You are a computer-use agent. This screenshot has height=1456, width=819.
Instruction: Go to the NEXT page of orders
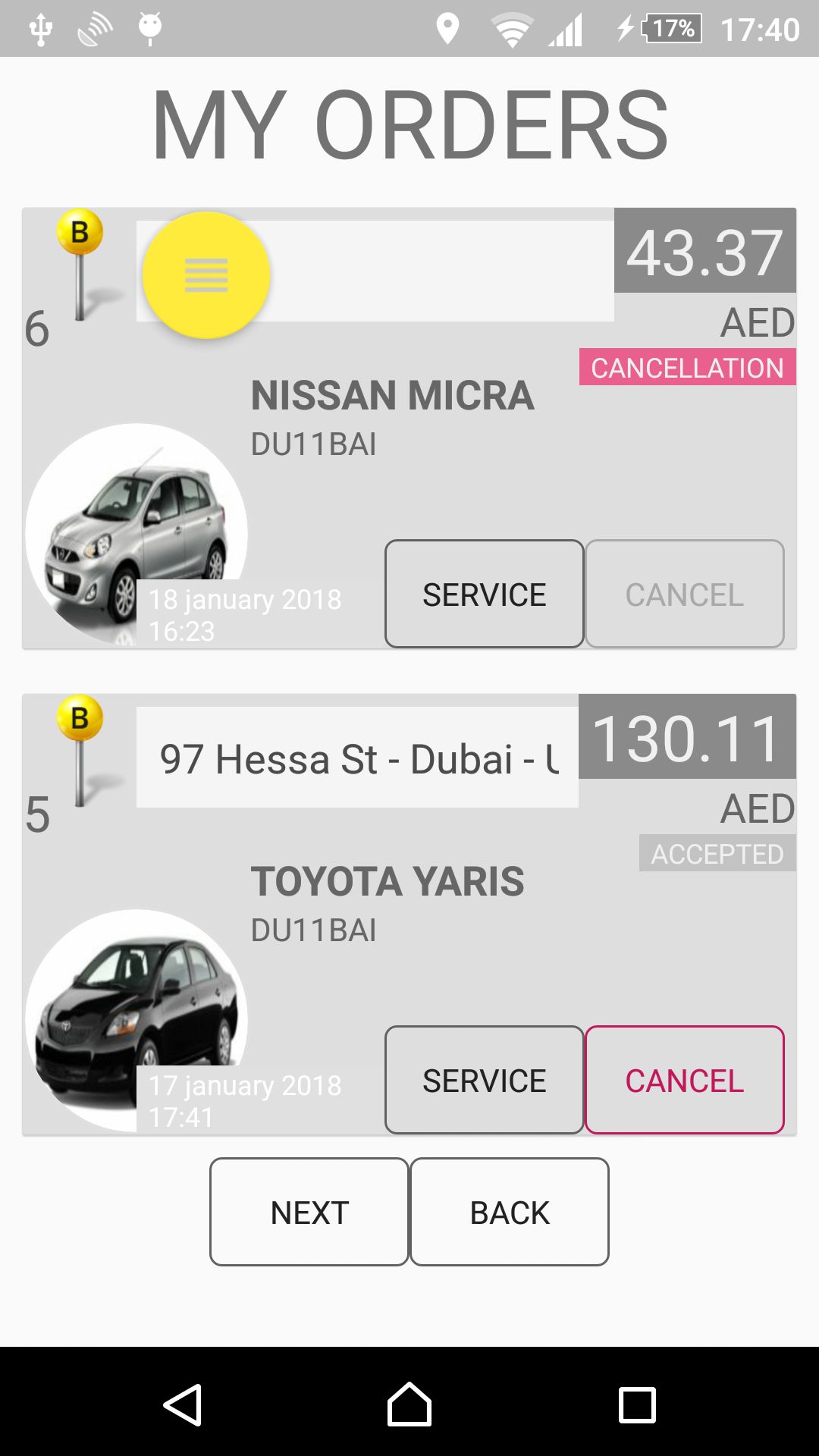pos(309,1212)
